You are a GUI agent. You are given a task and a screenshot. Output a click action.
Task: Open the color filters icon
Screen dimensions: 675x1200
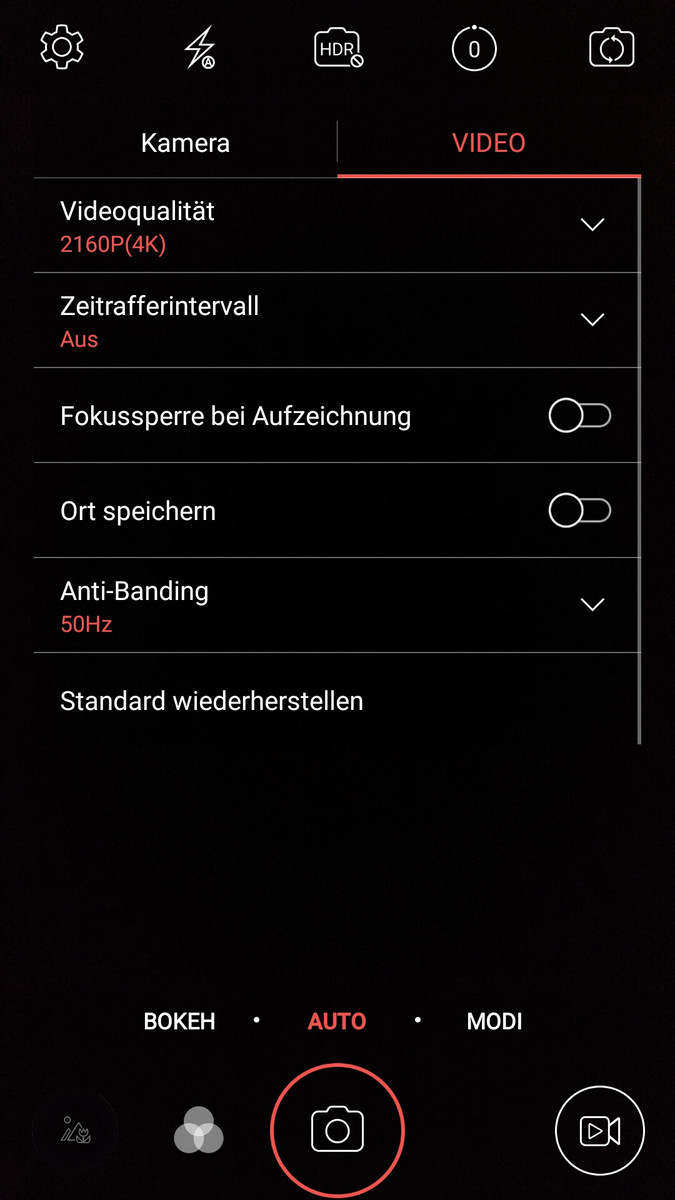click(x=198, y=1131)
